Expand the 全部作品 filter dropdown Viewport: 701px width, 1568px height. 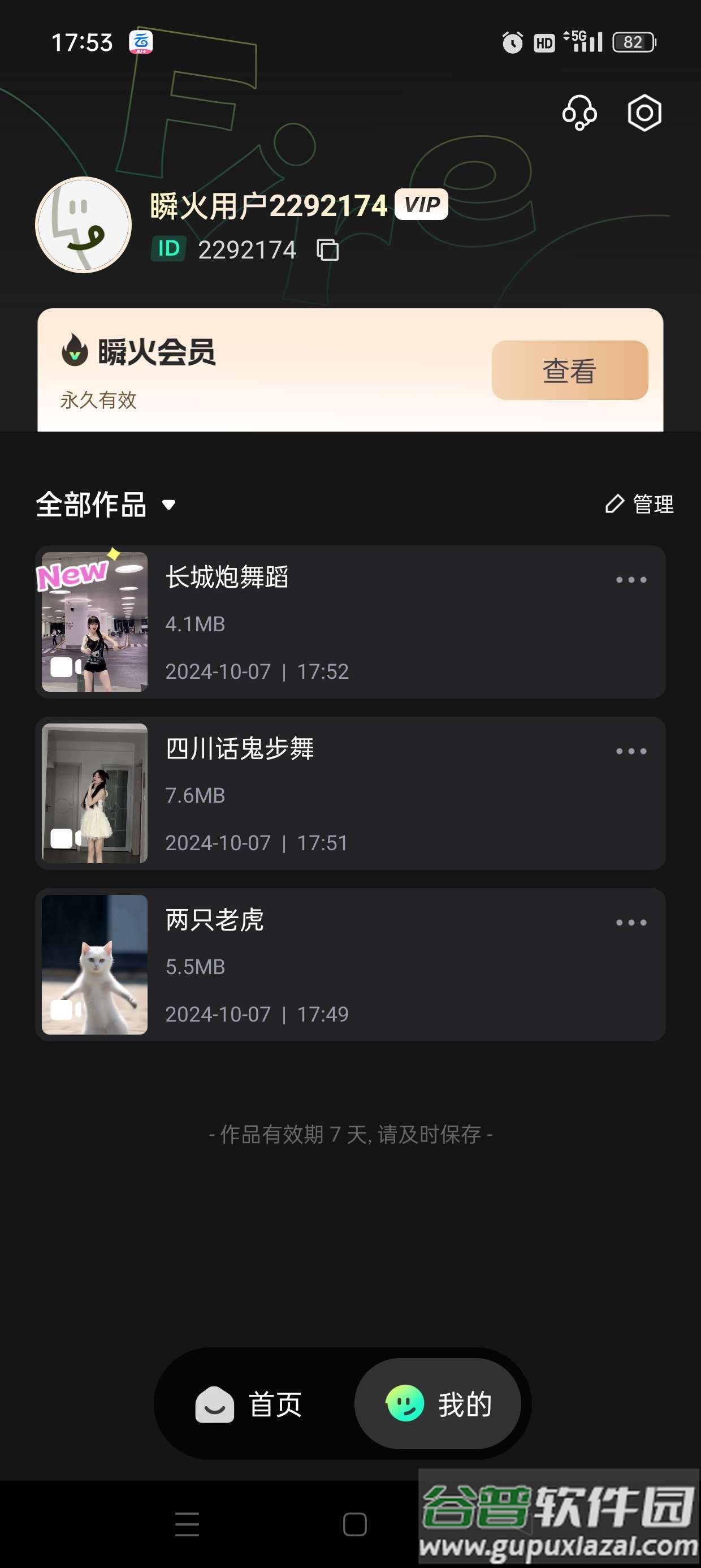point(169,505)
